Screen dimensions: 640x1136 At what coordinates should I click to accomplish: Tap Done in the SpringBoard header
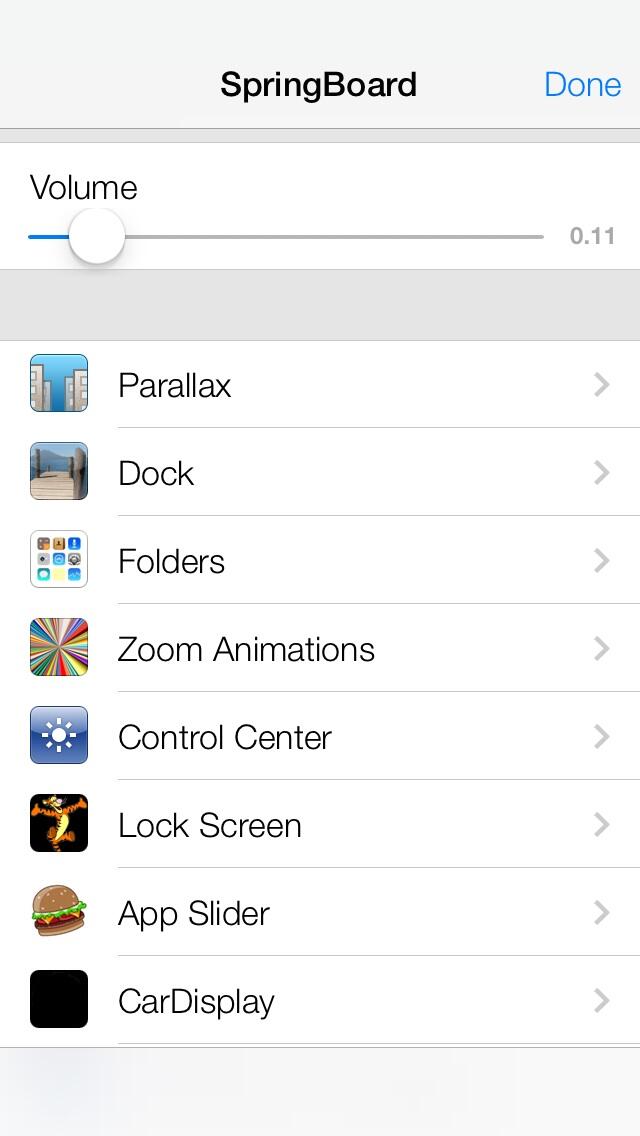coord(582,85)
